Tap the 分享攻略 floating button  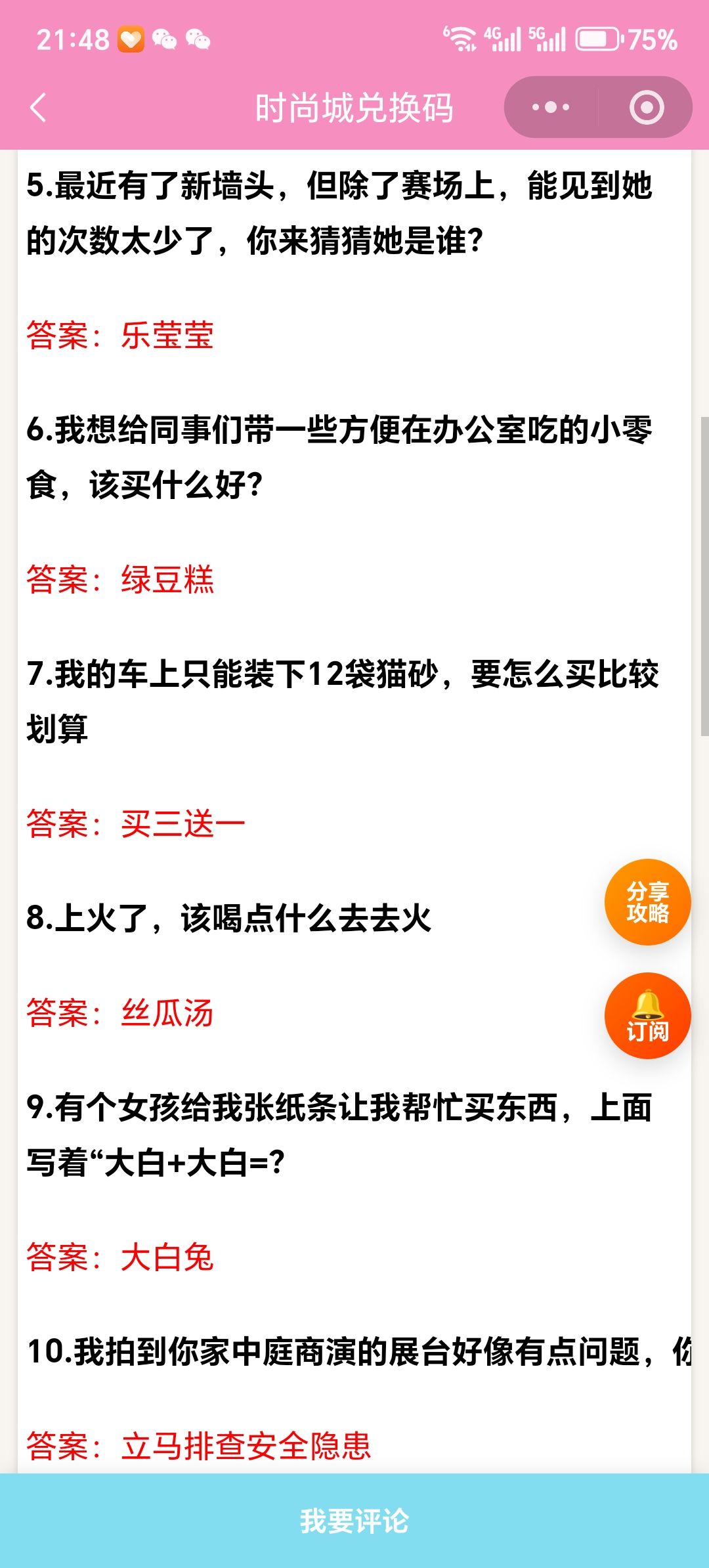[x=647, y=902]
